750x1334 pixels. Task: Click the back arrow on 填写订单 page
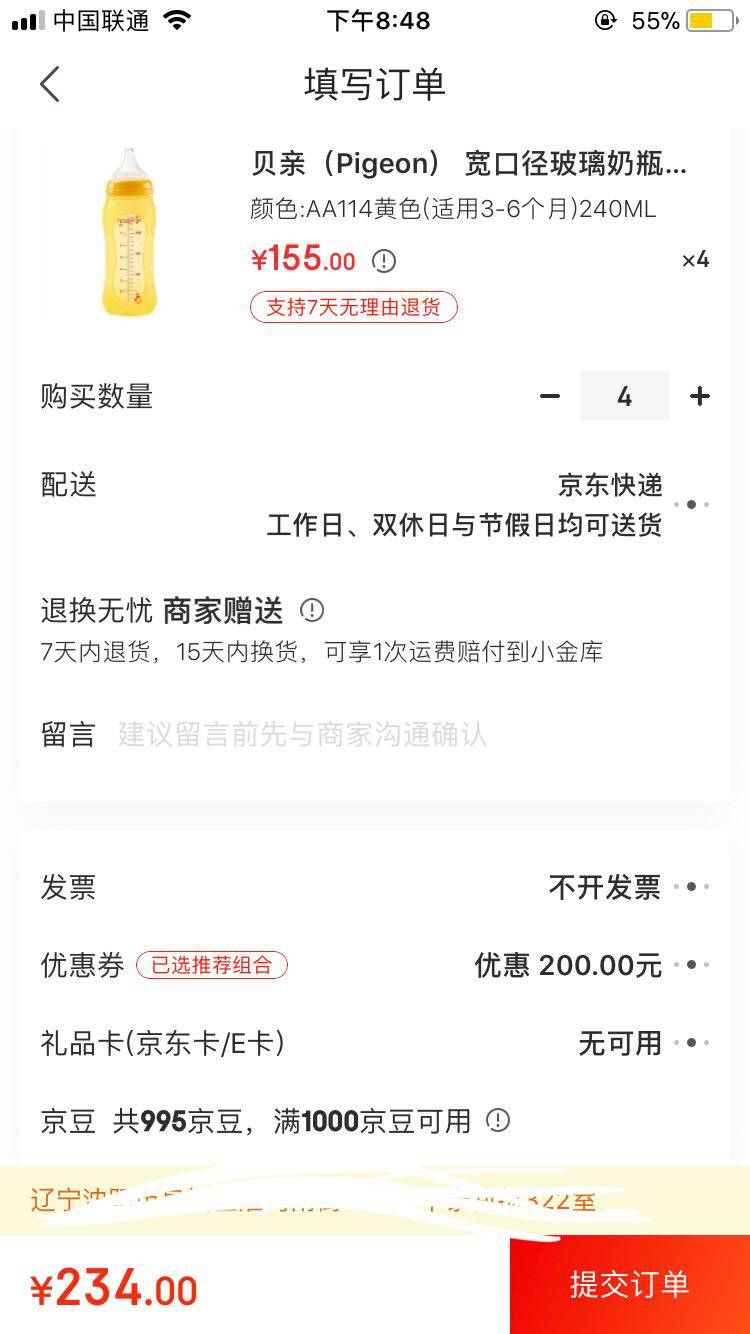point(50,84)
